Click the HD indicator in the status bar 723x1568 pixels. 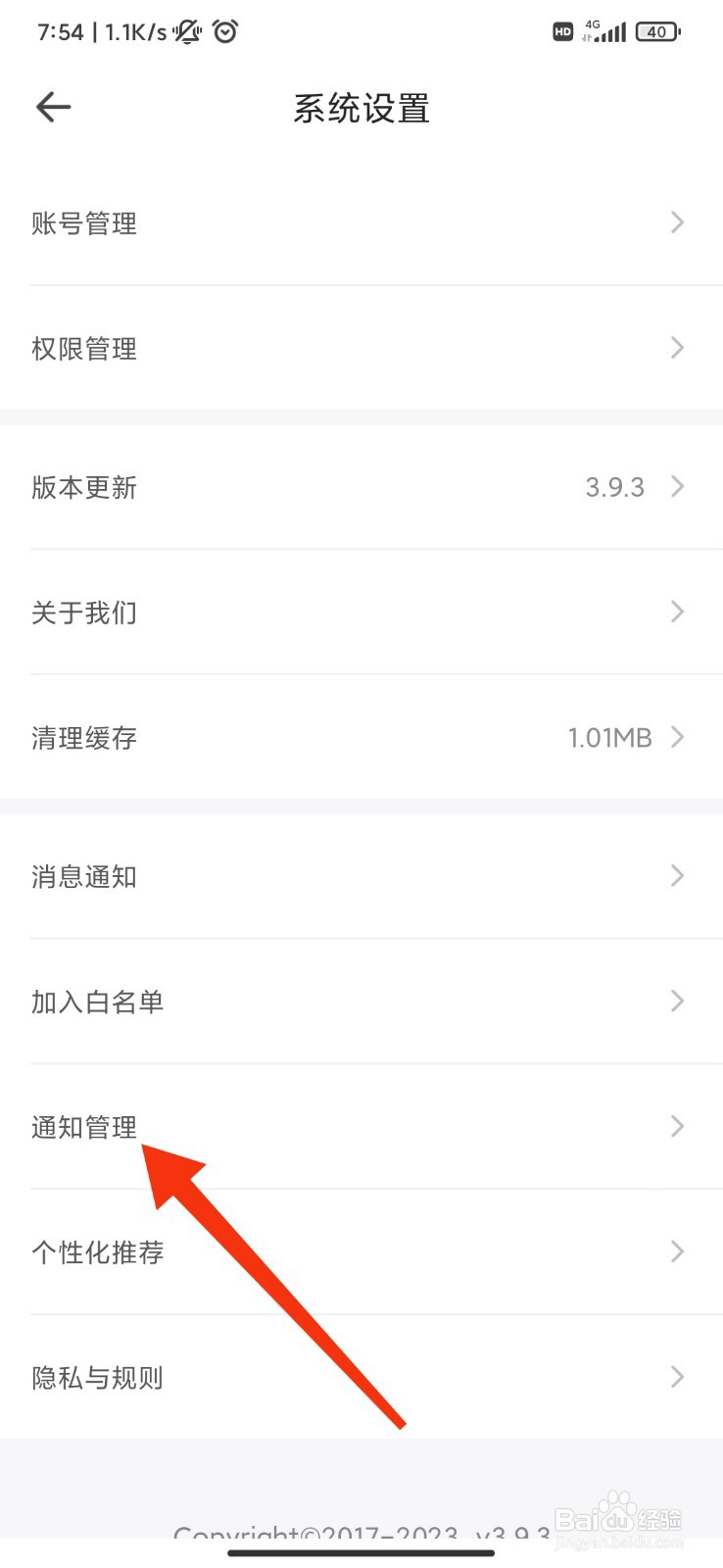coord(562,31)
